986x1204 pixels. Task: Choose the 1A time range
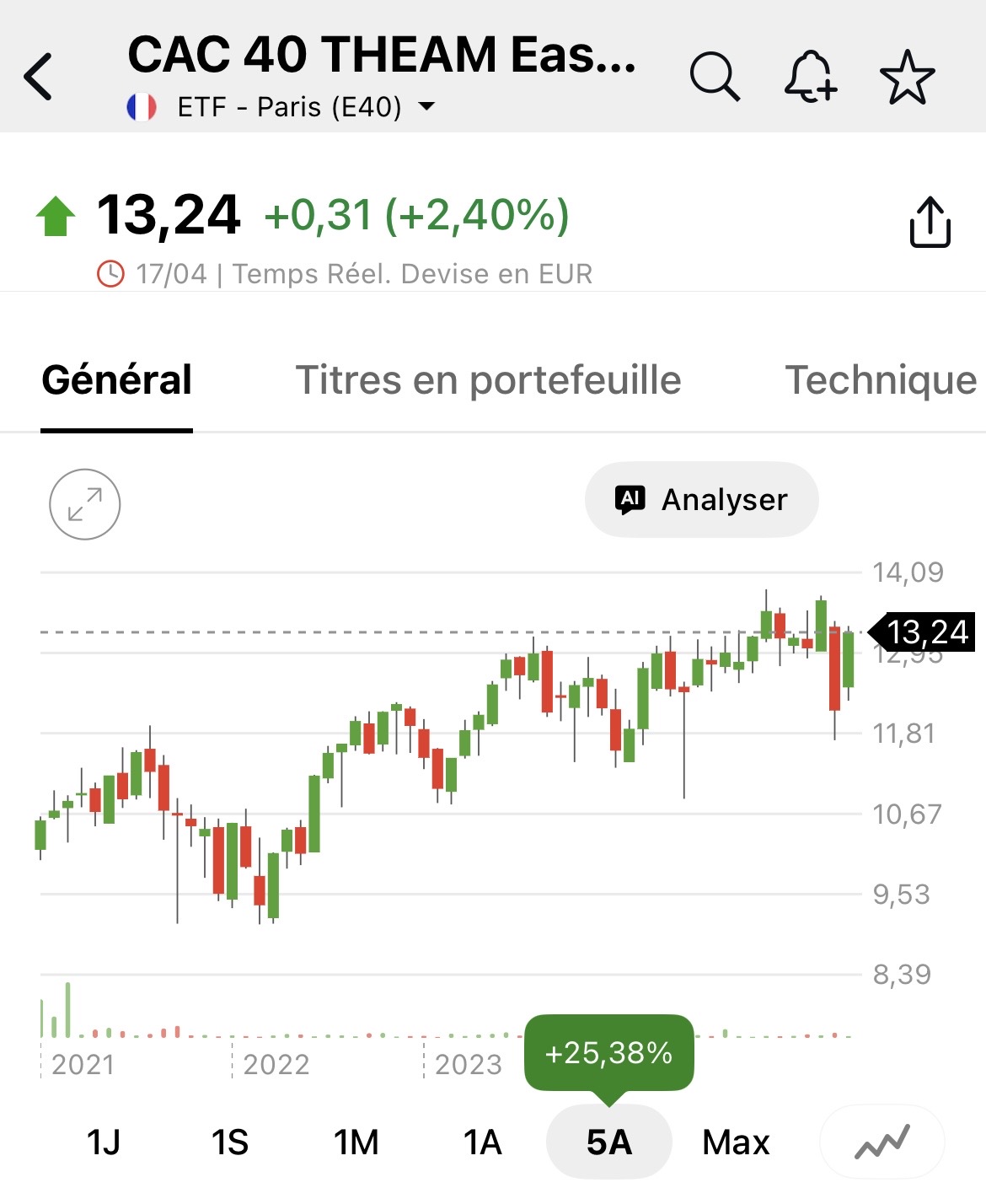pyautogui.click(x=482, y=1142)
